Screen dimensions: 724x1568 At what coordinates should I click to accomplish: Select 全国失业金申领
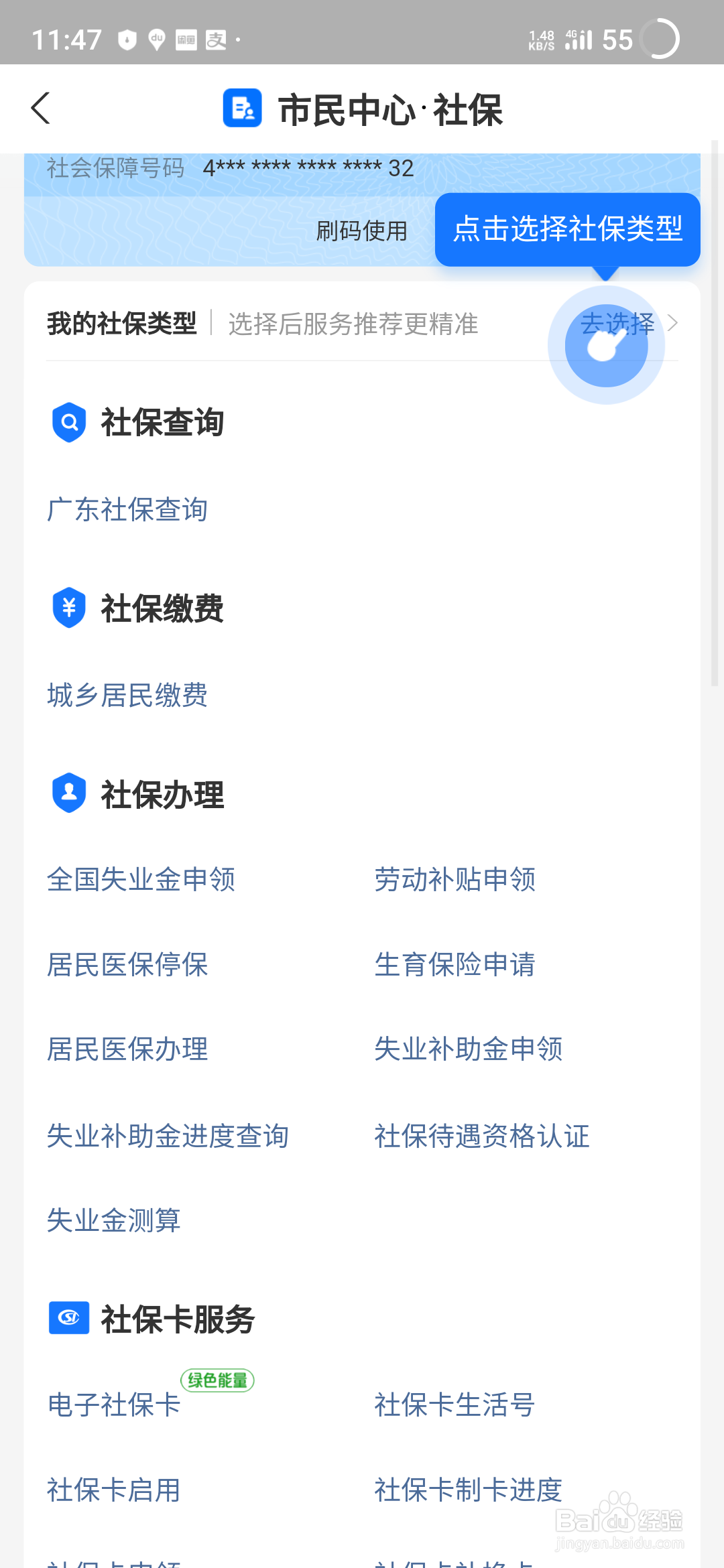[x=141, y=880]
